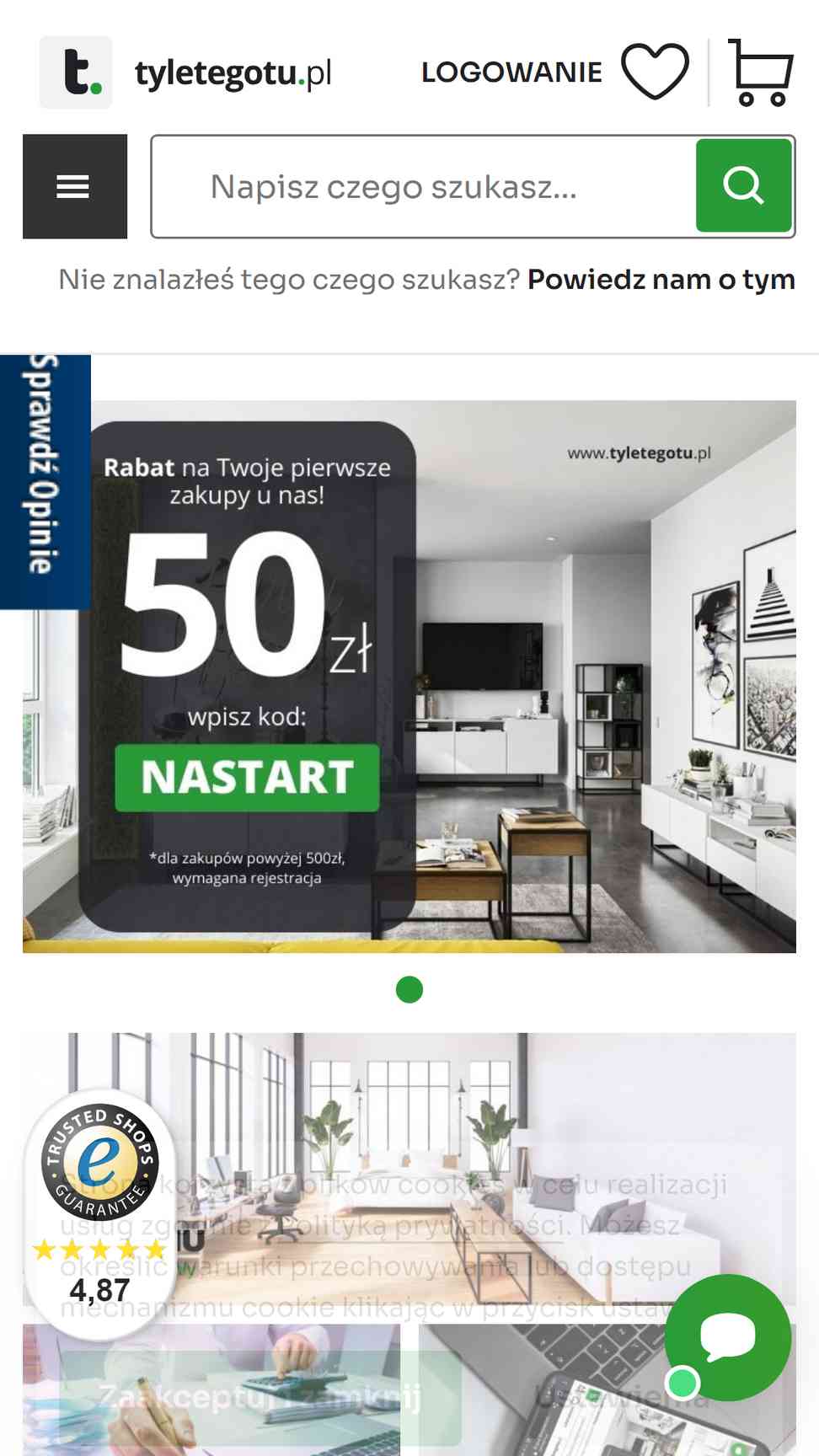Open the shopping cart
Image resolution: width=819 pixels, height=1456 pixels.
click(760, 72)
